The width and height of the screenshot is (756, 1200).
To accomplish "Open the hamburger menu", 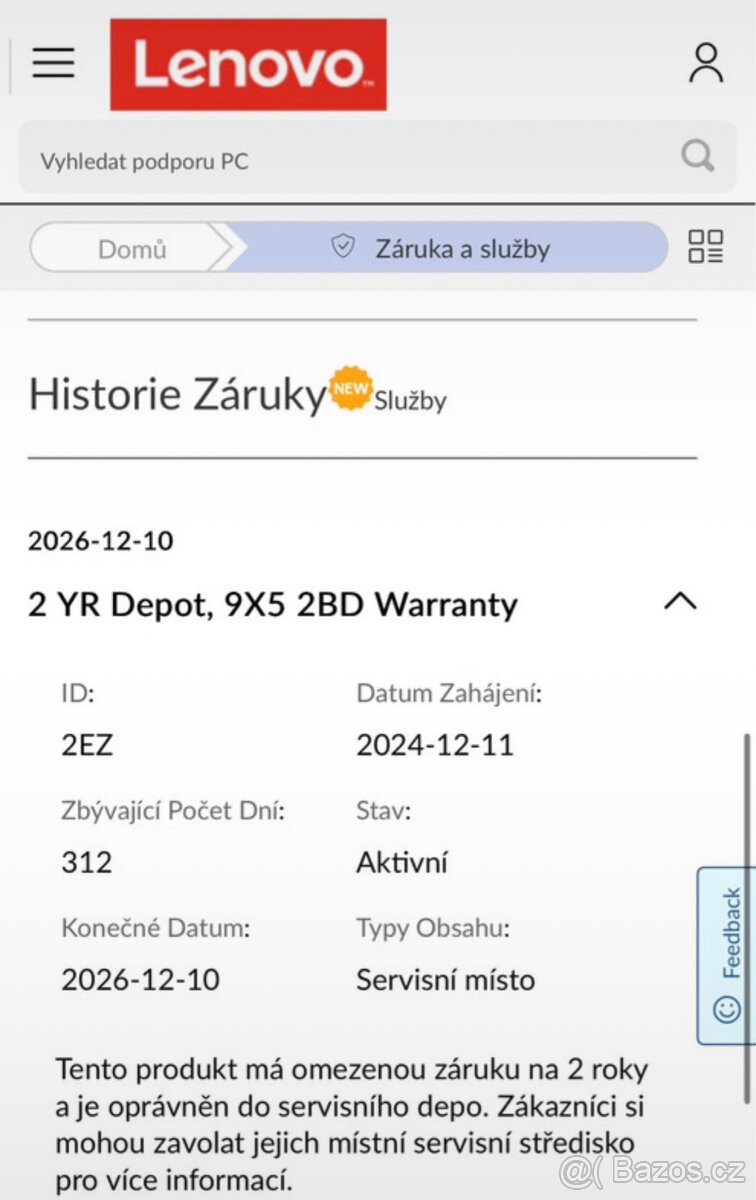I will (x=53, y=63).
